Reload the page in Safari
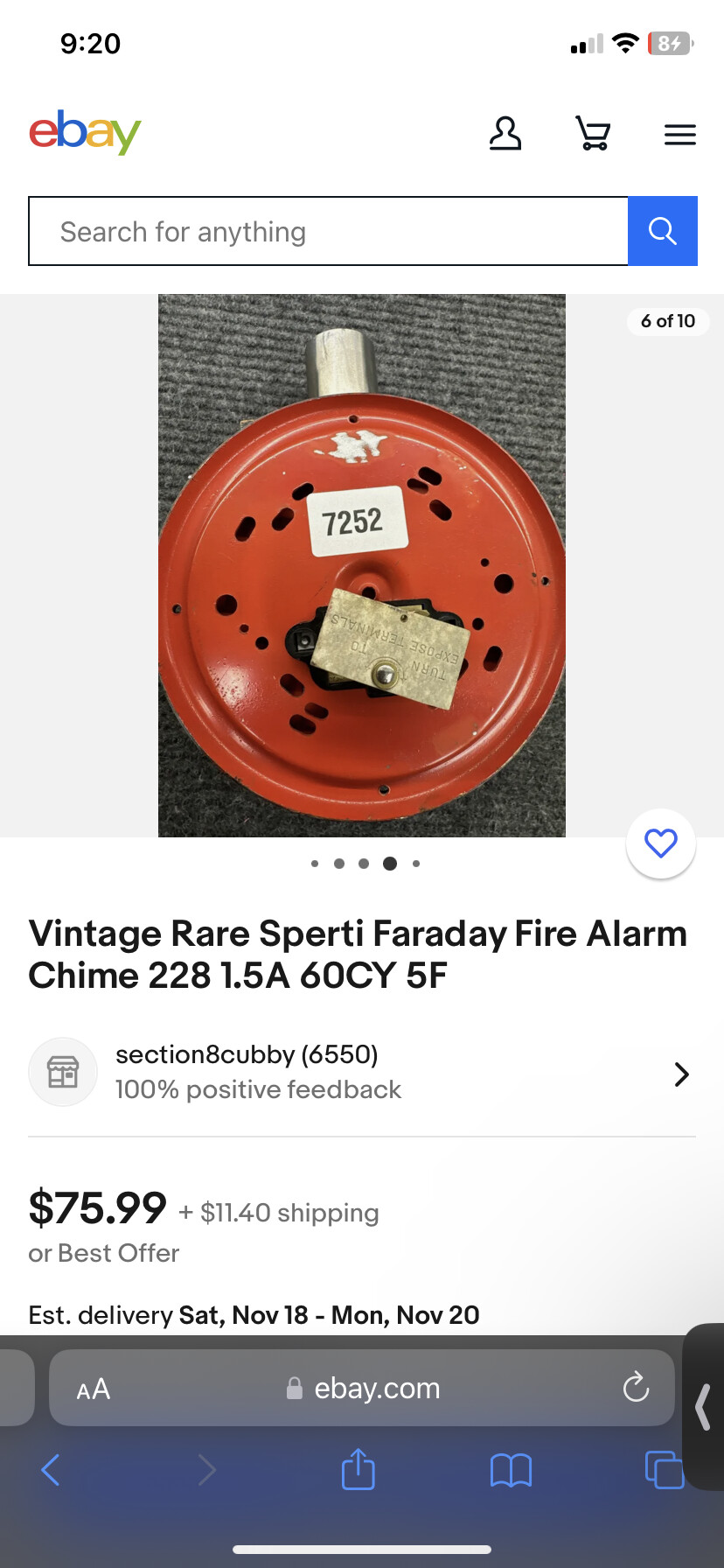Viewport: 724px width, 1568px height. 636,1388
